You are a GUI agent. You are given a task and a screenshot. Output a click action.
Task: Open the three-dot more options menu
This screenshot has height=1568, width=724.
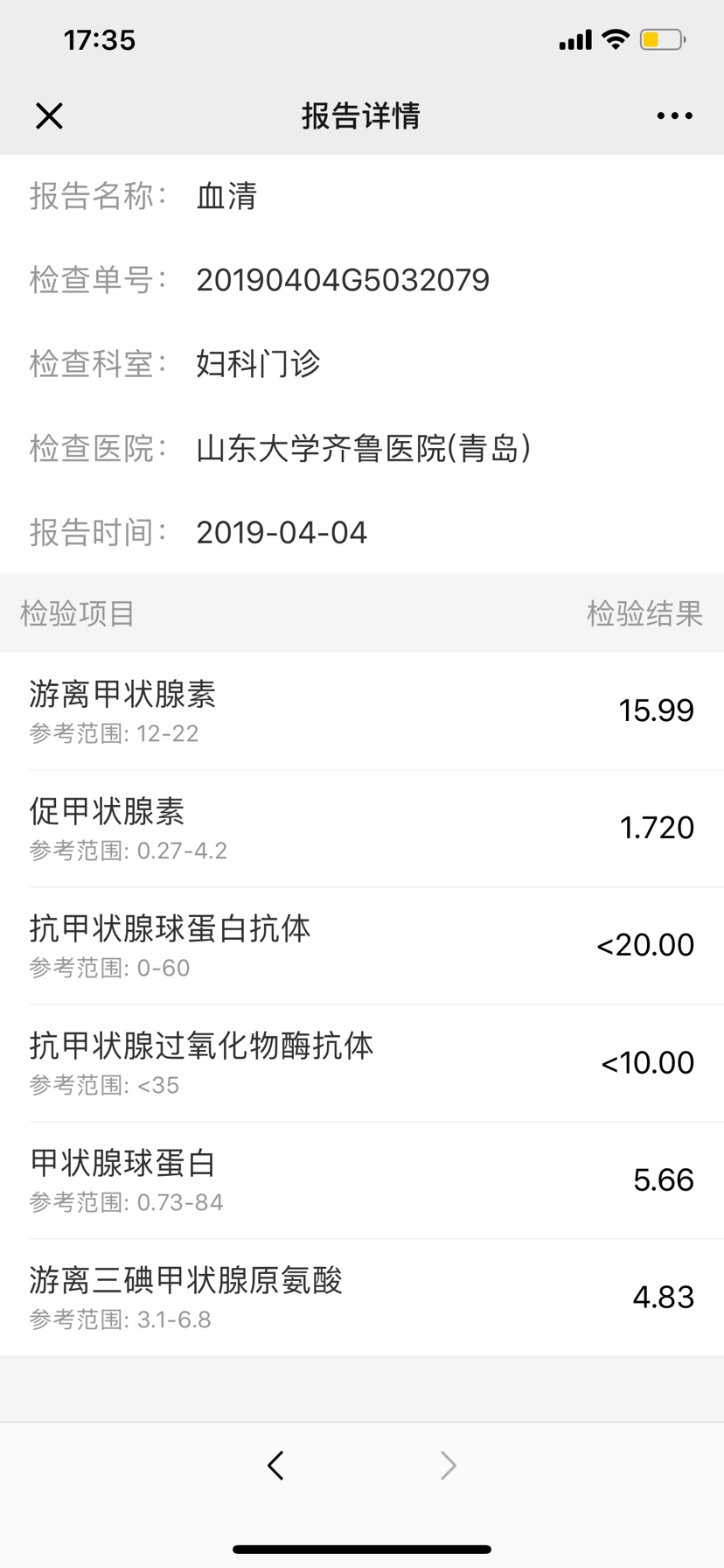674,115
